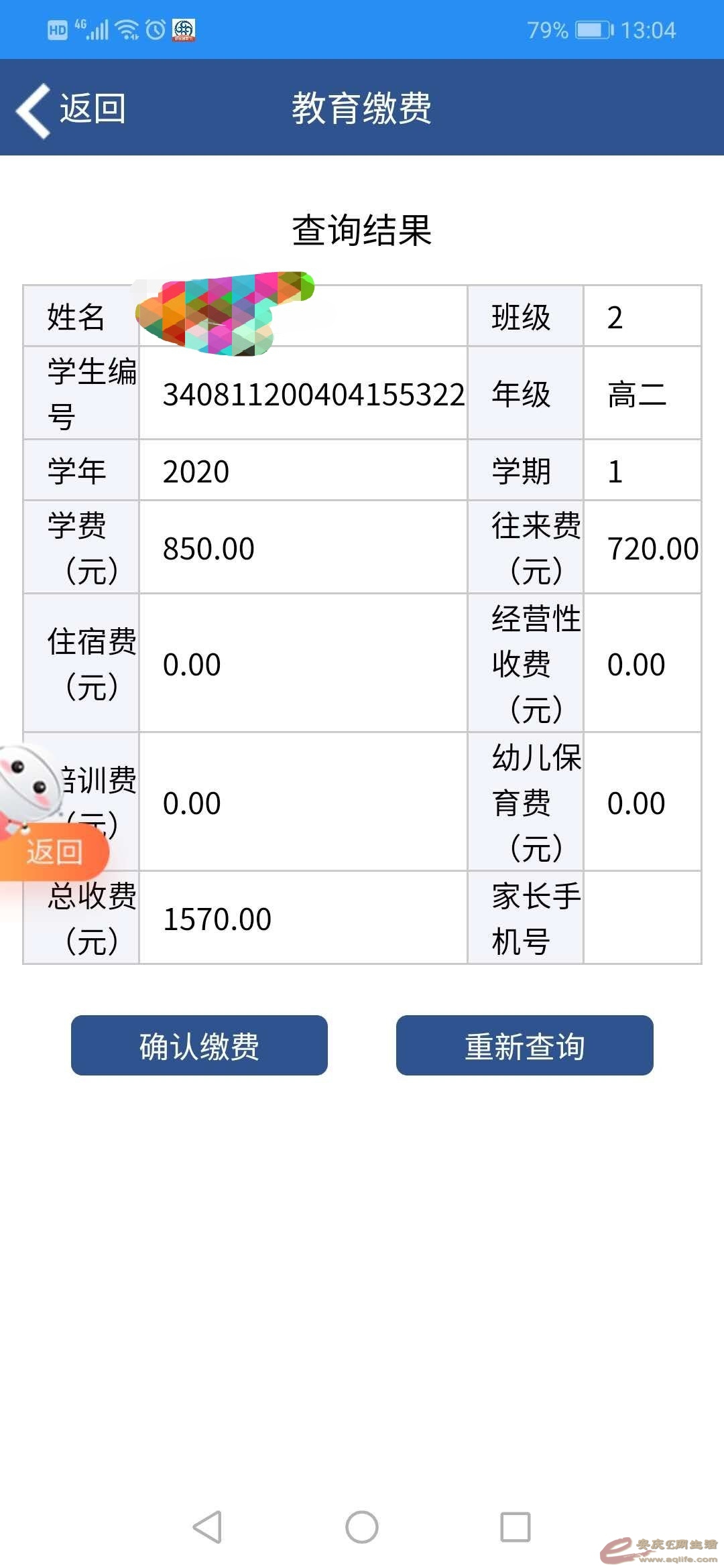The height and width of the screenshot is (1568, 724).
Task: Tap 重新查询 to search again
Action: (524, 1046)
